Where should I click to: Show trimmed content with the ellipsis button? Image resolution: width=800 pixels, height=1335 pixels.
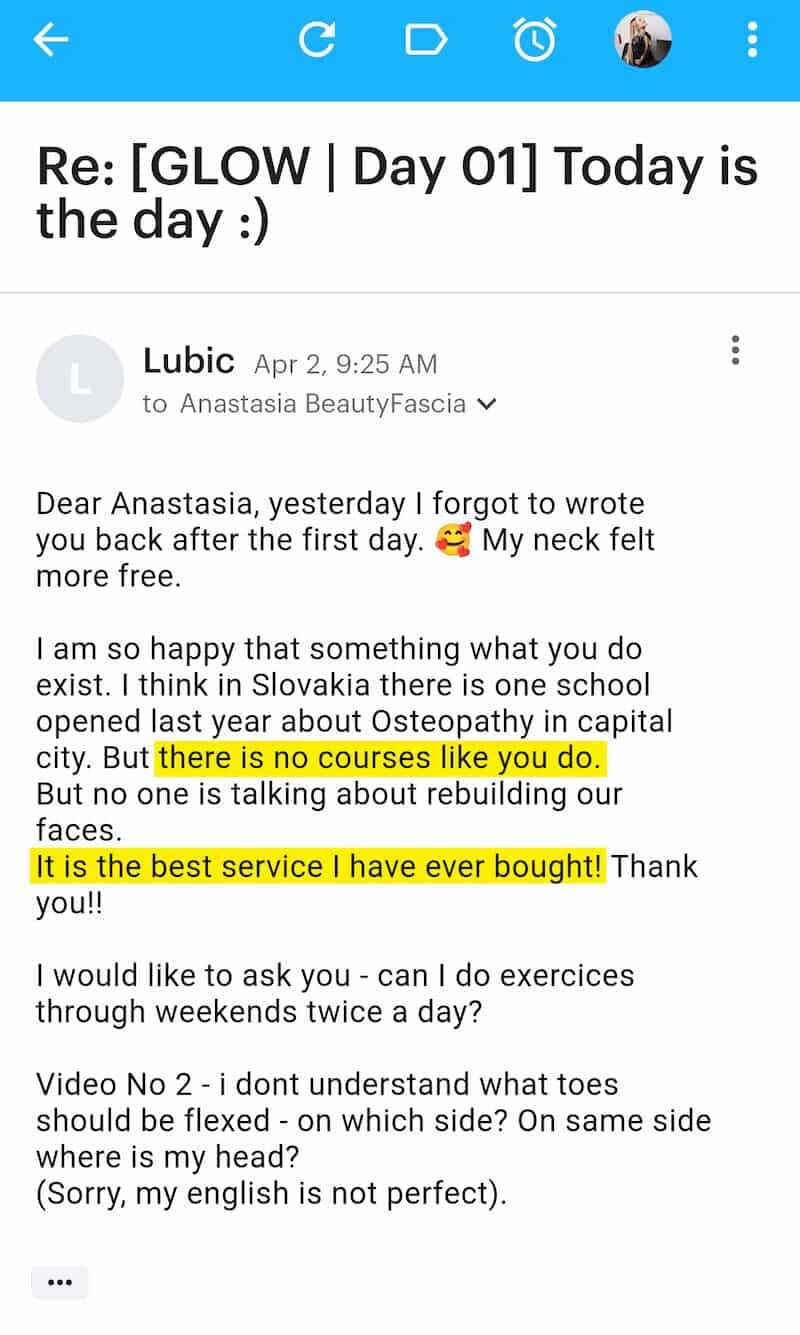[x=60, y=1282]
